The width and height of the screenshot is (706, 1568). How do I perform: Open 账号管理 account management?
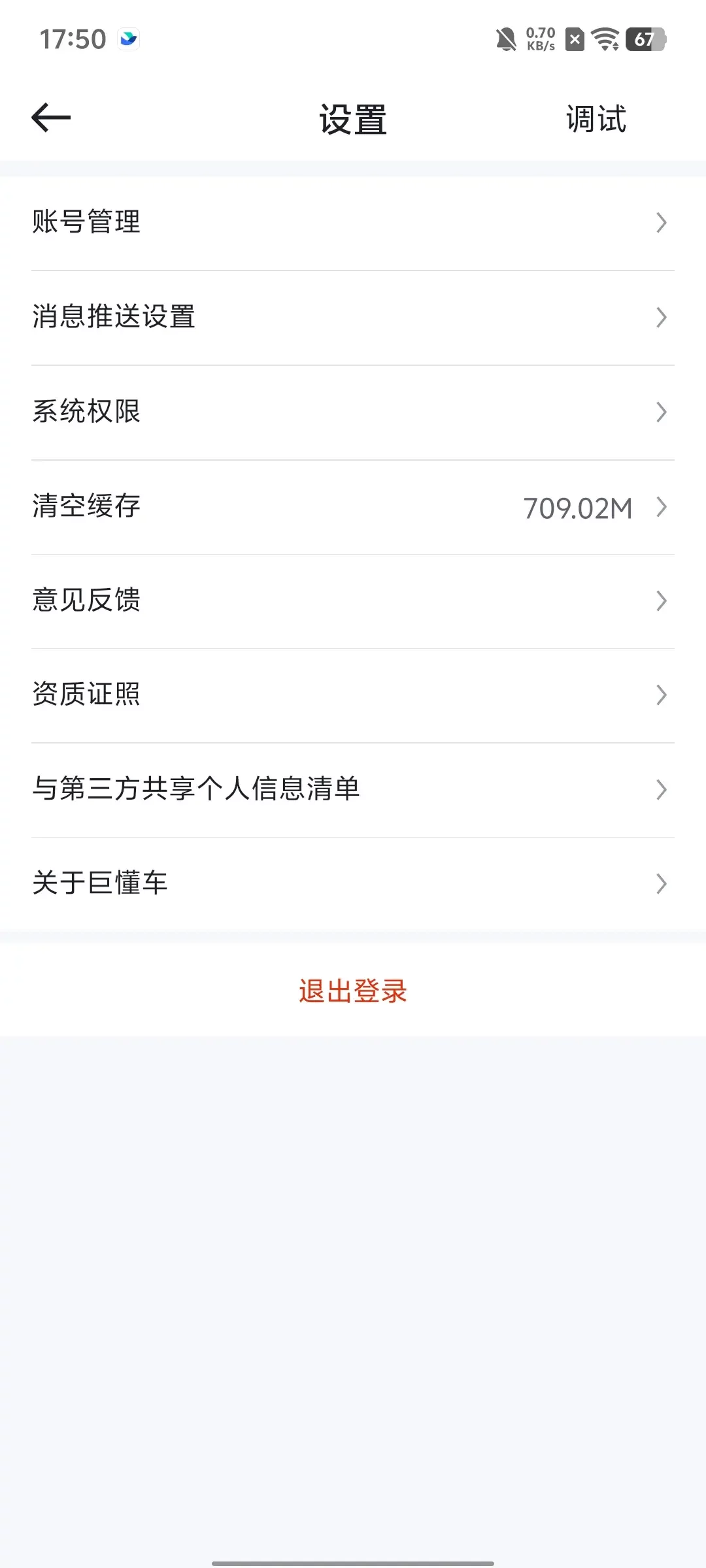point(353,223)
